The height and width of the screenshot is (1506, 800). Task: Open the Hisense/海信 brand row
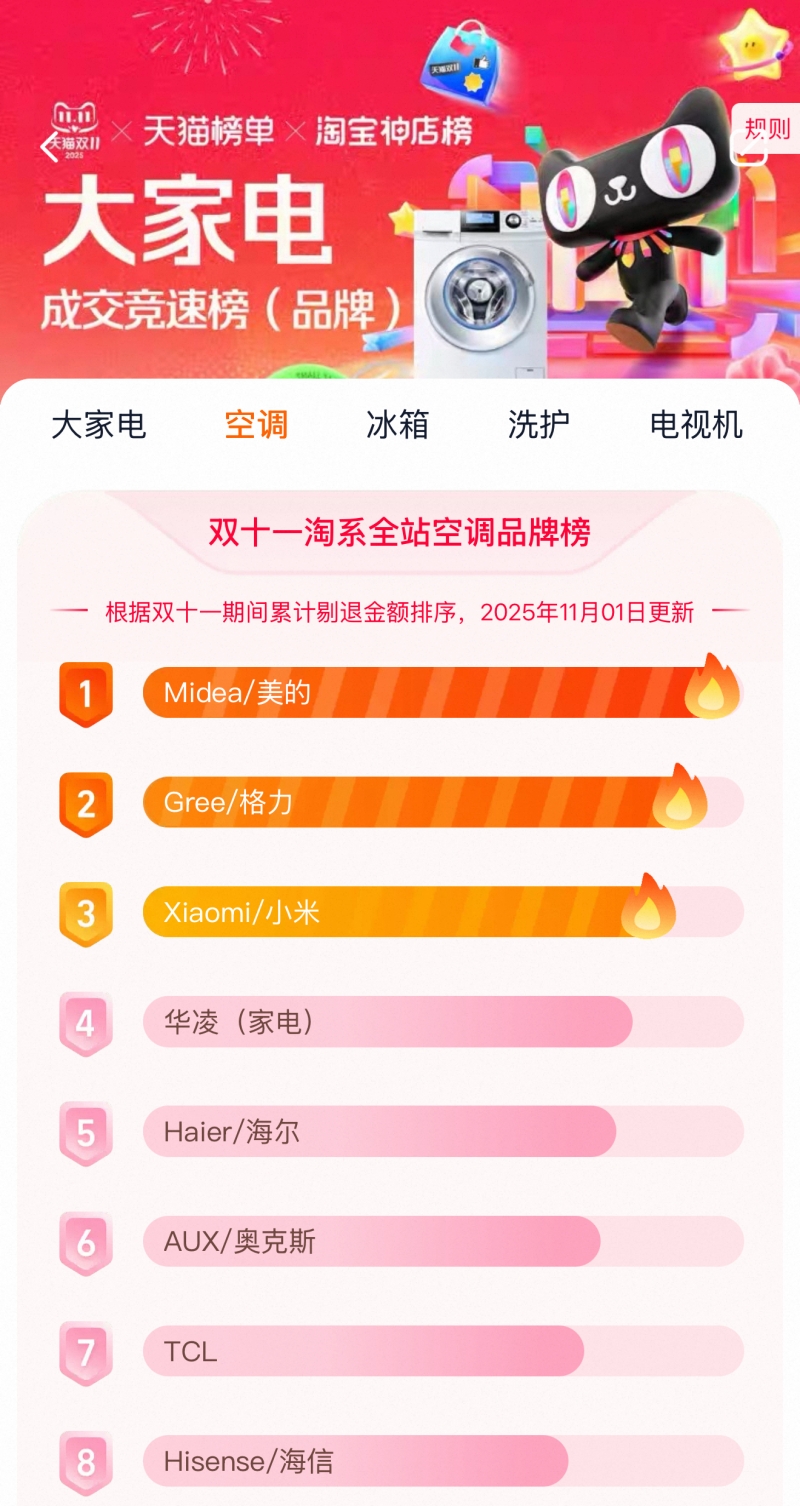point(440,1461)
